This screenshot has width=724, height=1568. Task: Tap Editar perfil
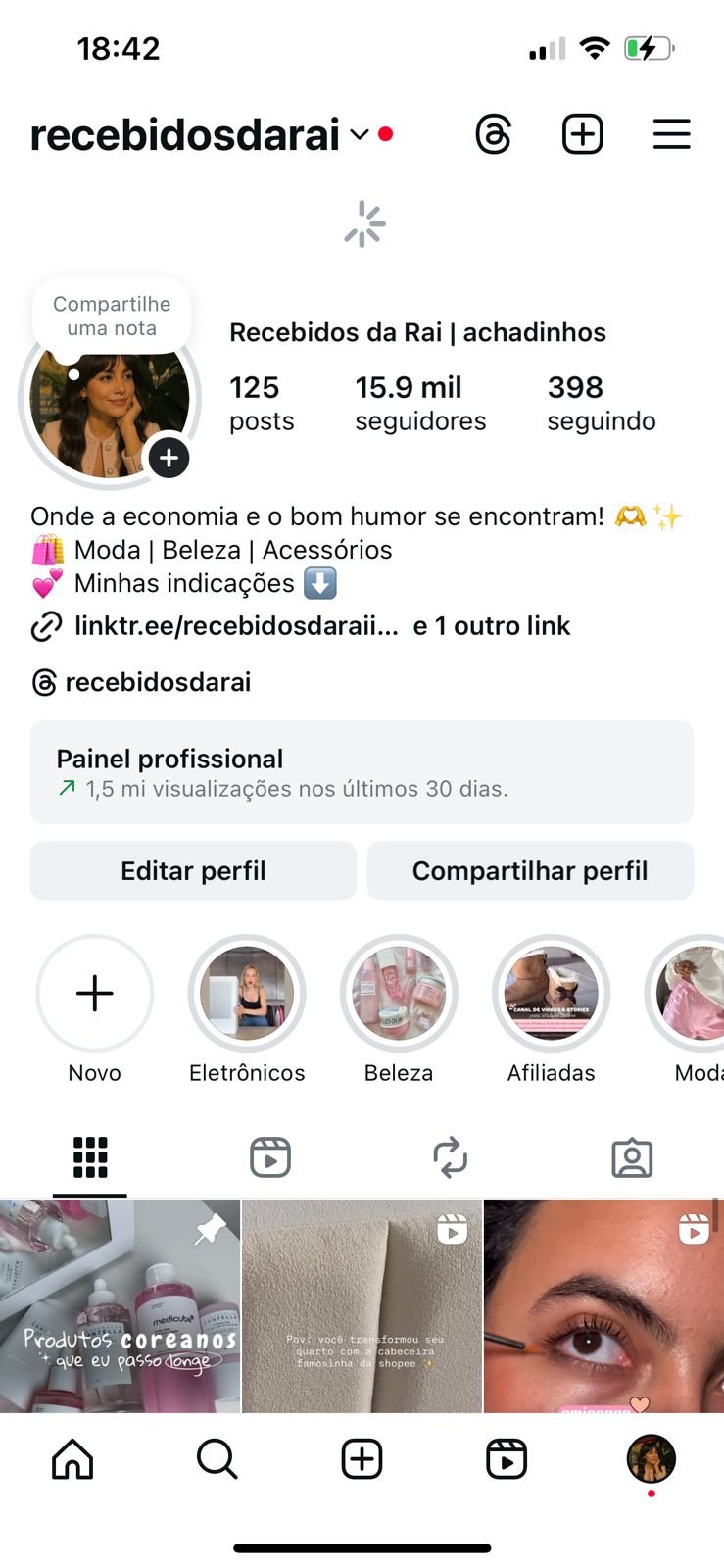coord(193,870)
